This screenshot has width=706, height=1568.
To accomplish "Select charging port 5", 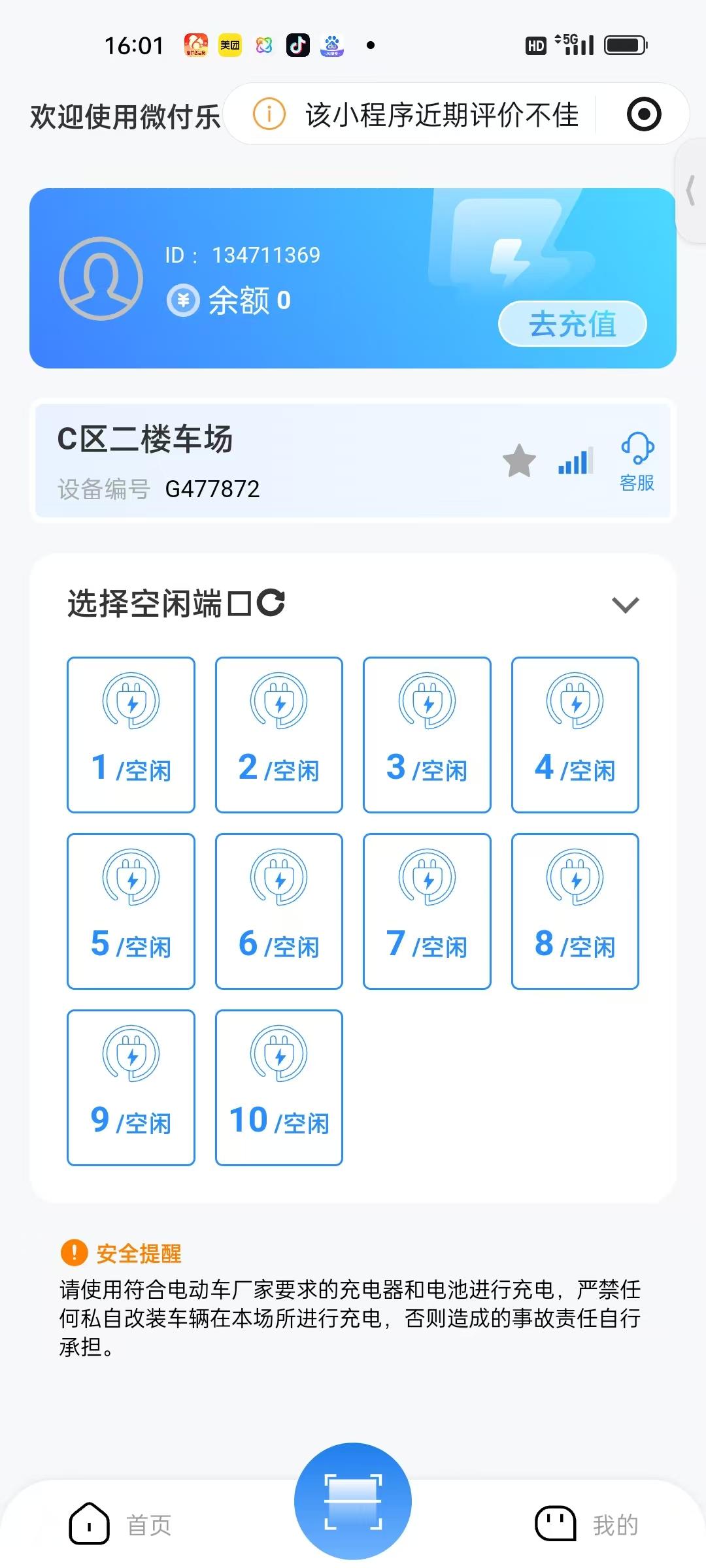I will coord(131,911).
